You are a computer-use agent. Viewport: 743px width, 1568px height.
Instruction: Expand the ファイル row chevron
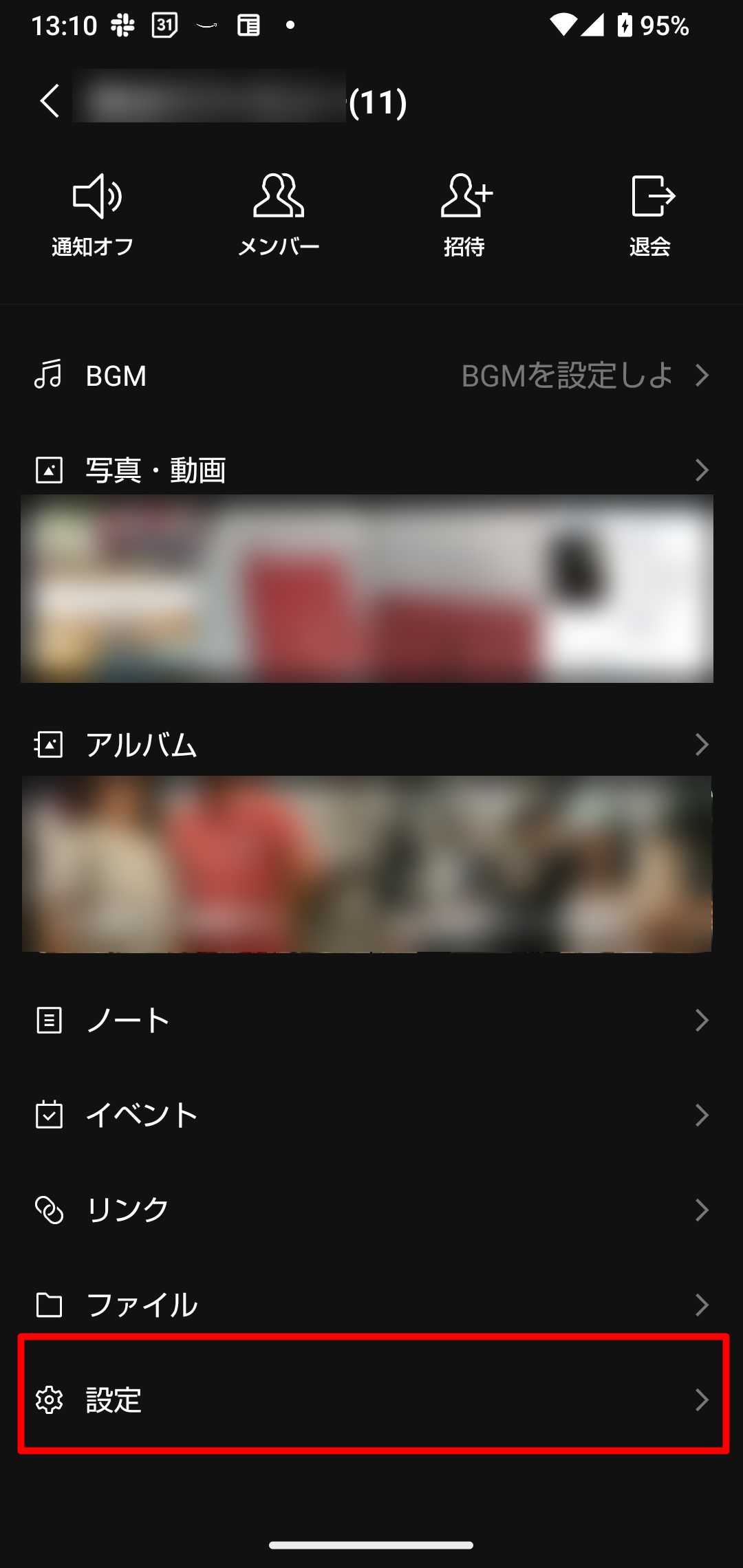[702, 1303]
